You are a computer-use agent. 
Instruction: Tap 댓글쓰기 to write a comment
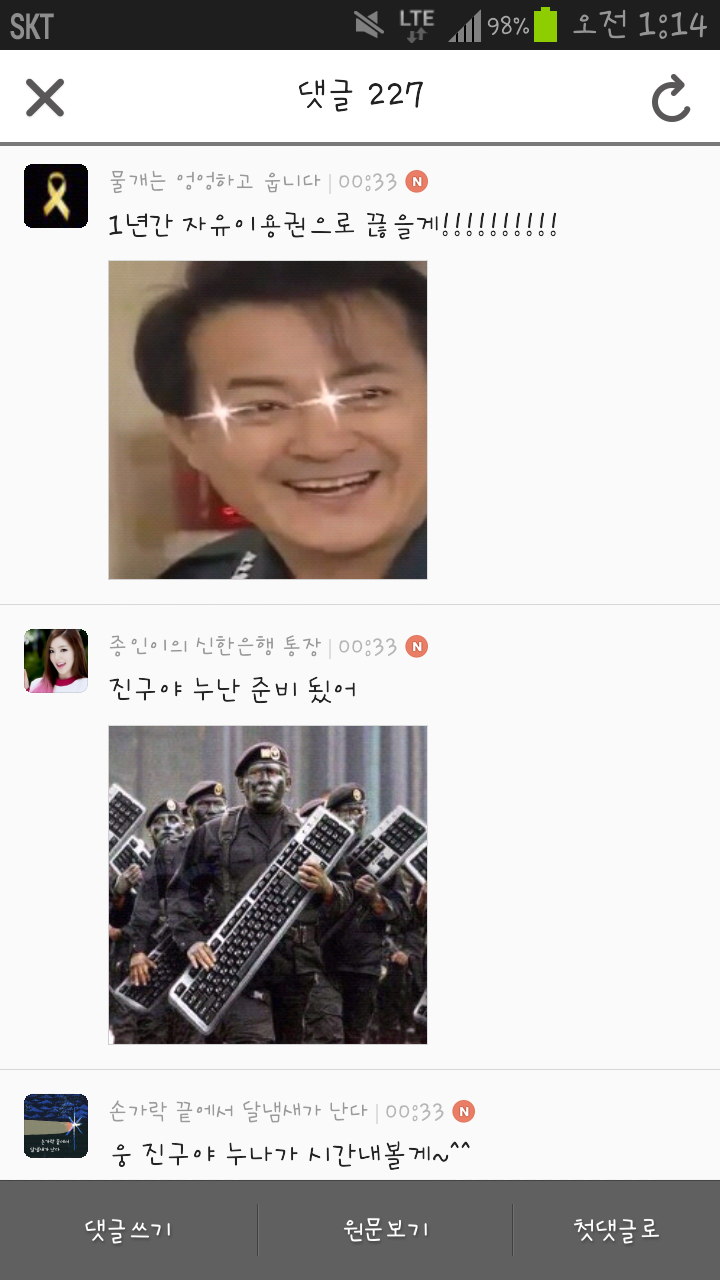(128, 1230)
